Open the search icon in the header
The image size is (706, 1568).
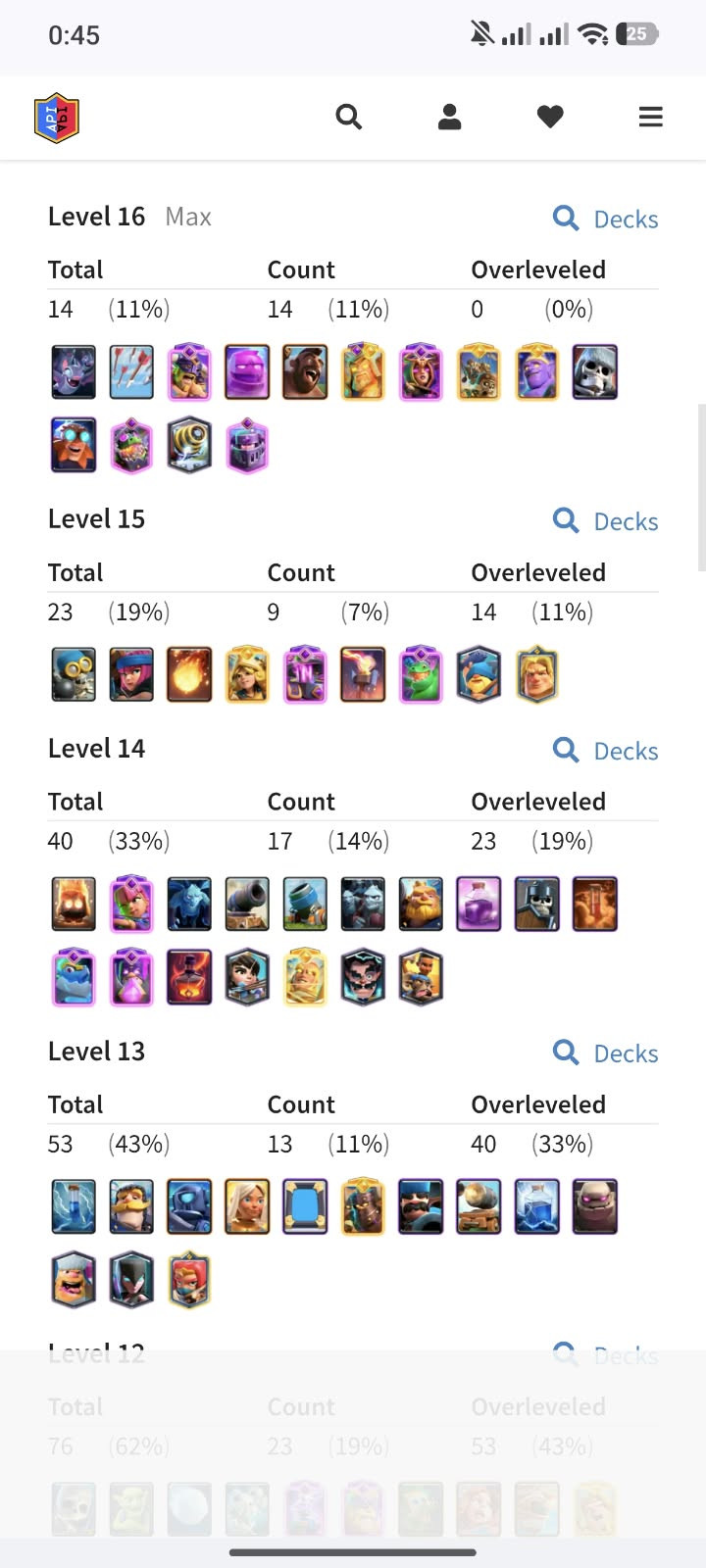coord(349,118)
